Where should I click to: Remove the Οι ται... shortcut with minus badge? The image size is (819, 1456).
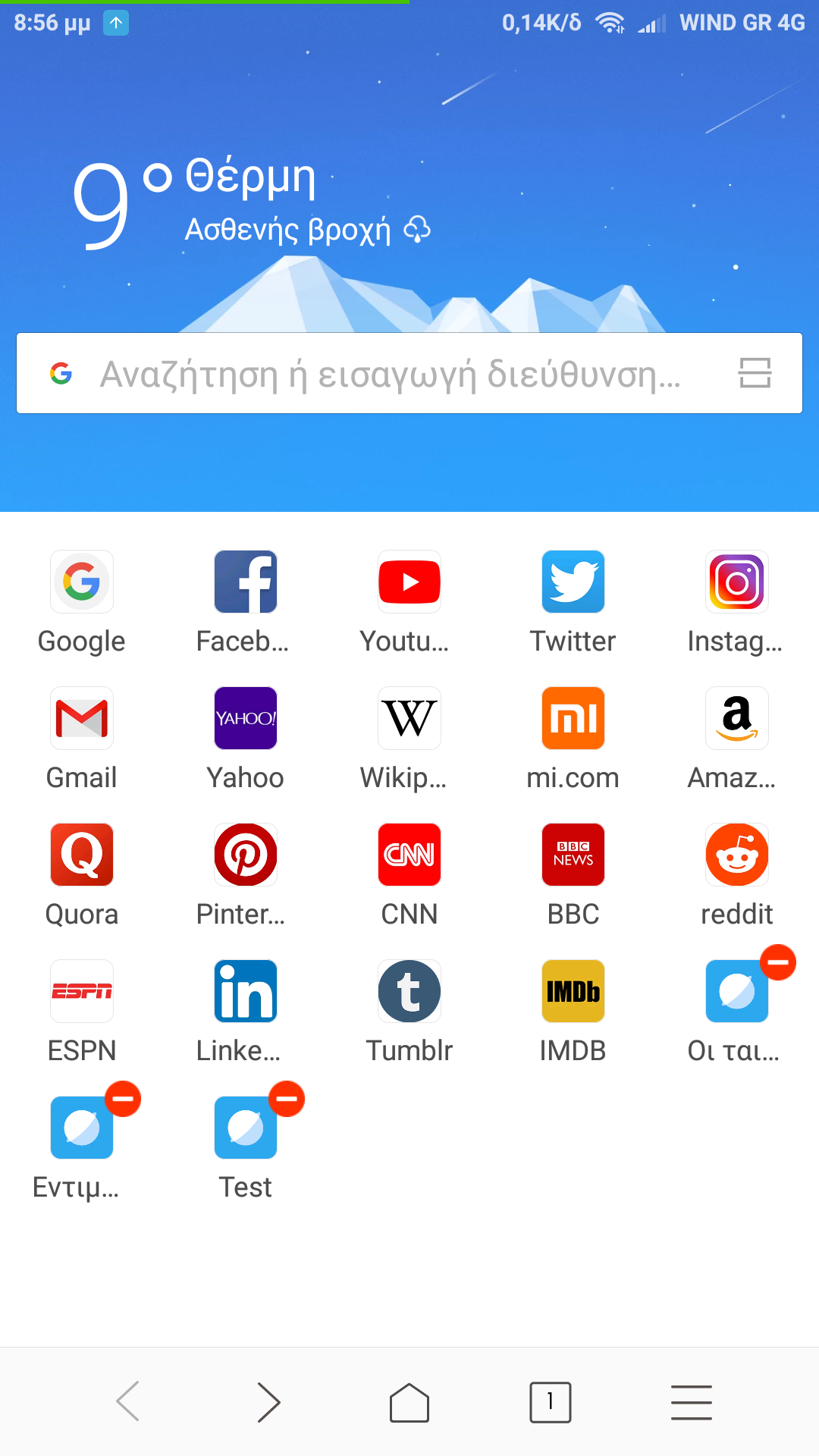coord(778,962)
